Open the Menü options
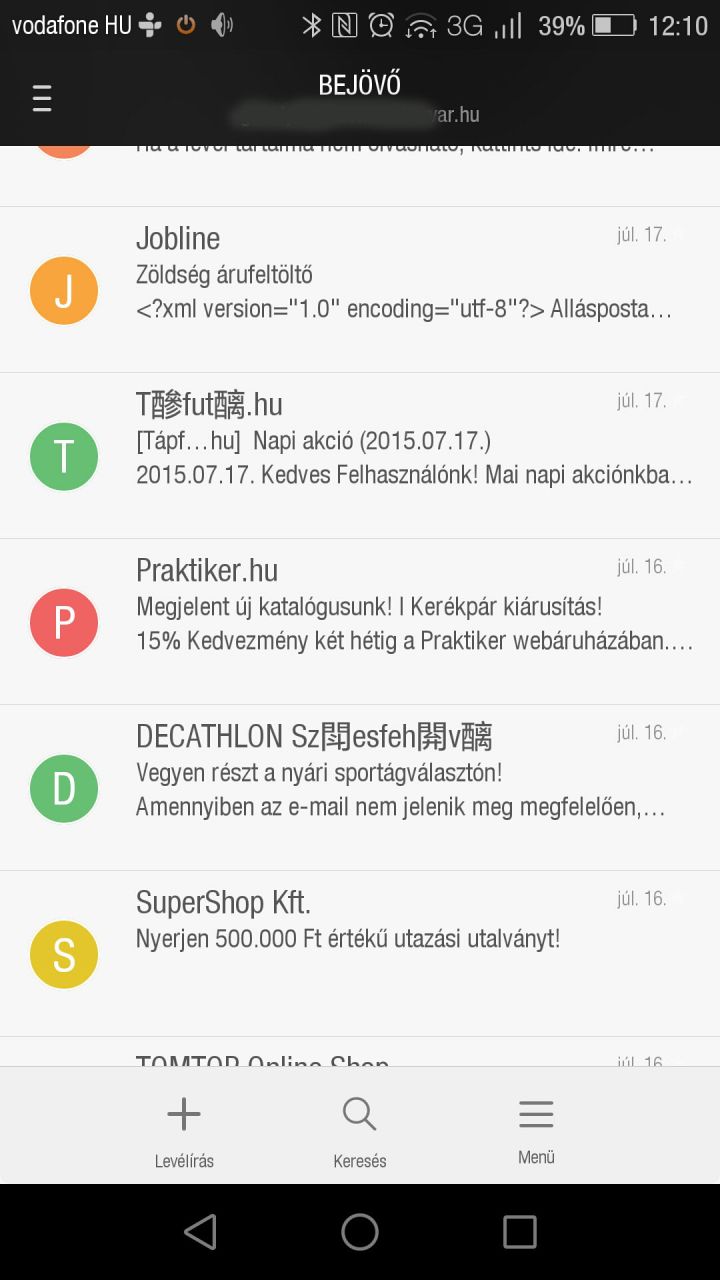Screen dimensions: 720x1280 point(536,1130)
